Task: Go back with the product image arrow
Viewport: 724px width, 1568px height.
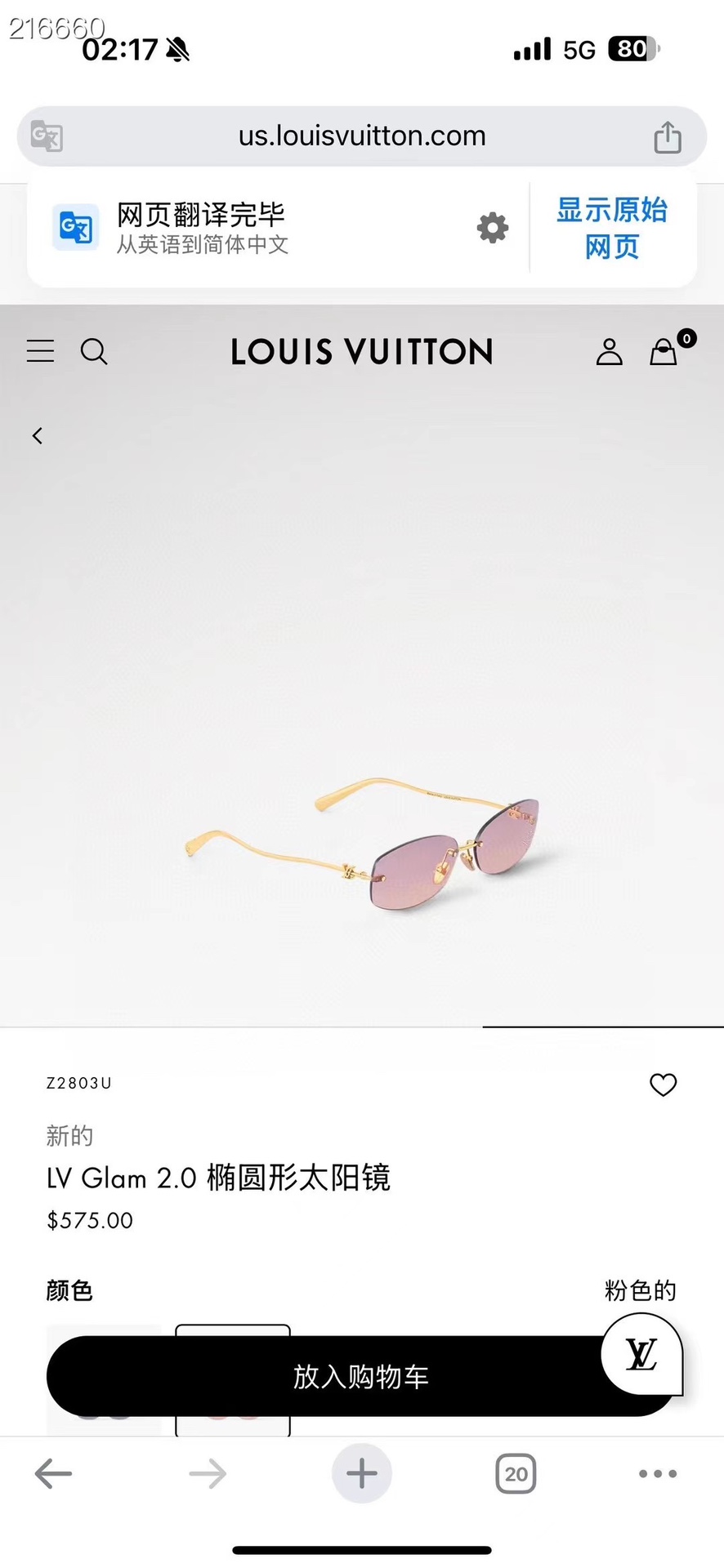Action: tap(38, 435)
